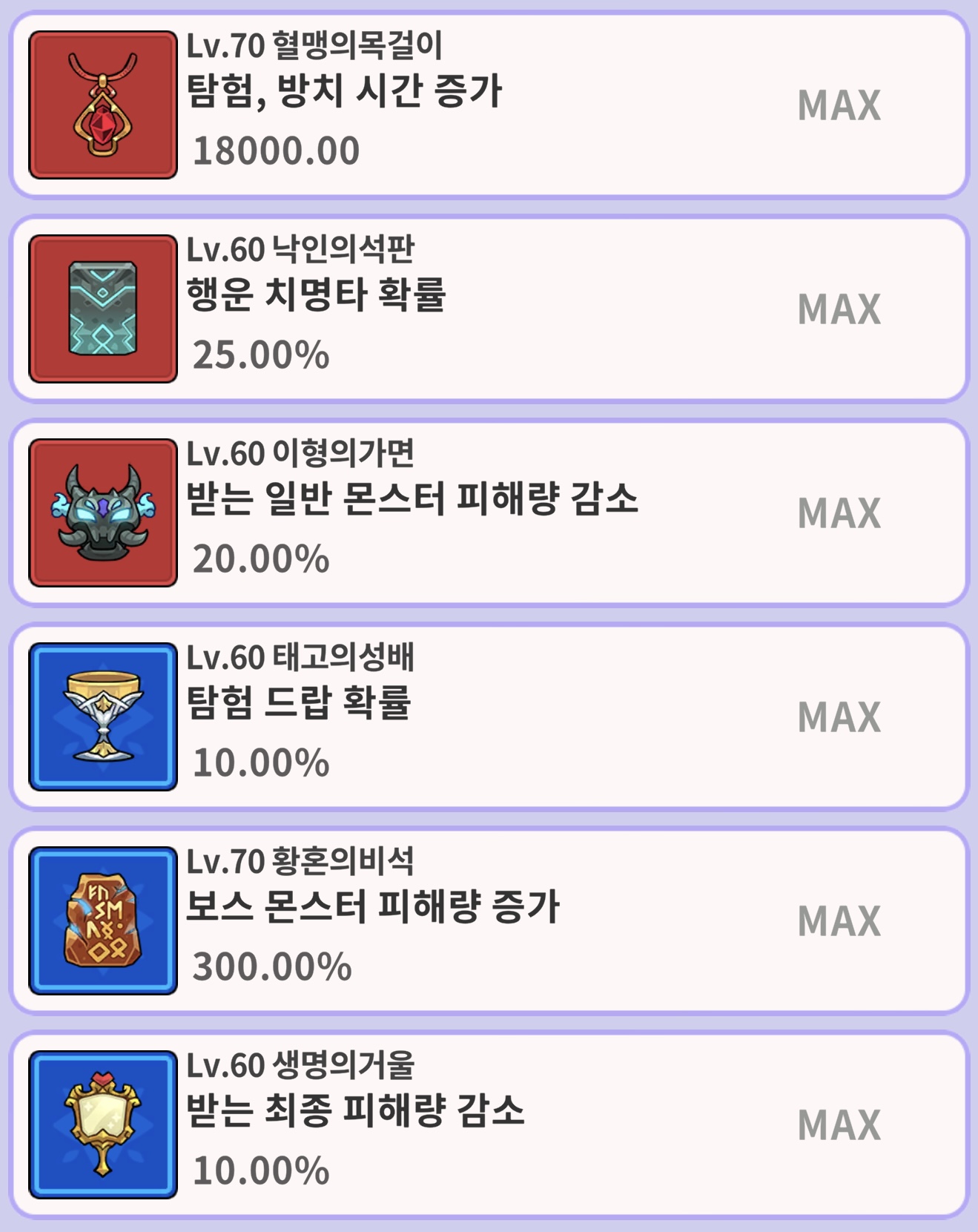This screenshot has height=1232, width=978.
Task: View the 이형의가면 relic details
Action: 489,513
